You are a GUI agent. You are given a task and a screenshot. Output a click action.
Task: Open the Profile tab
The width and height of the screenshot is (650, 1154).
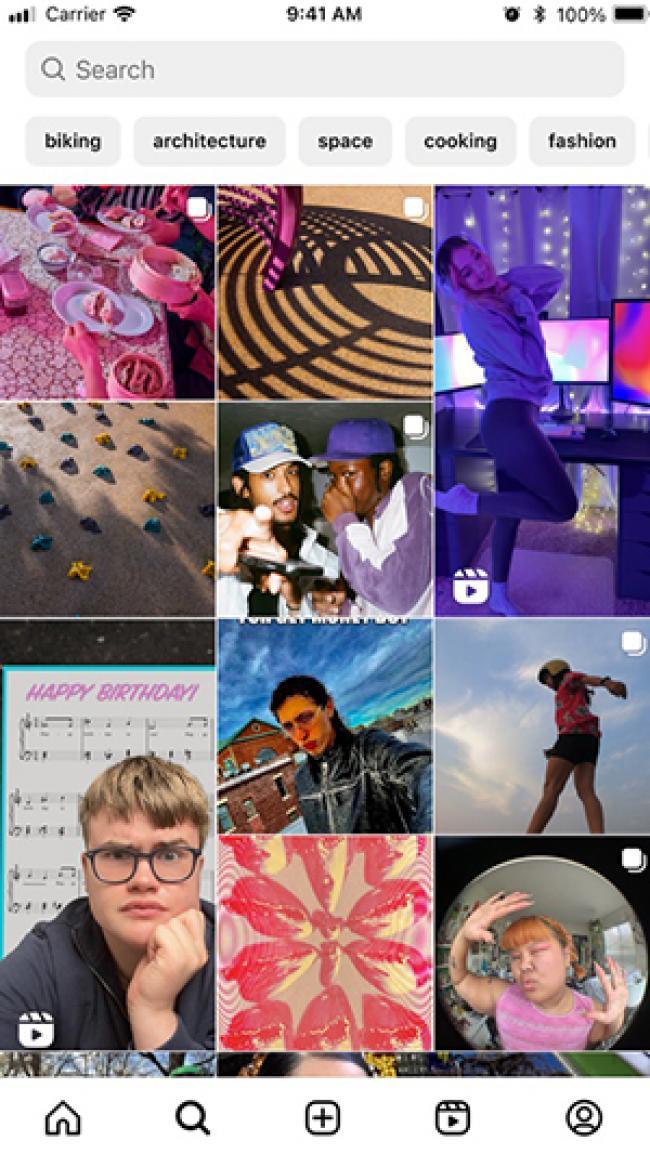583,1117
